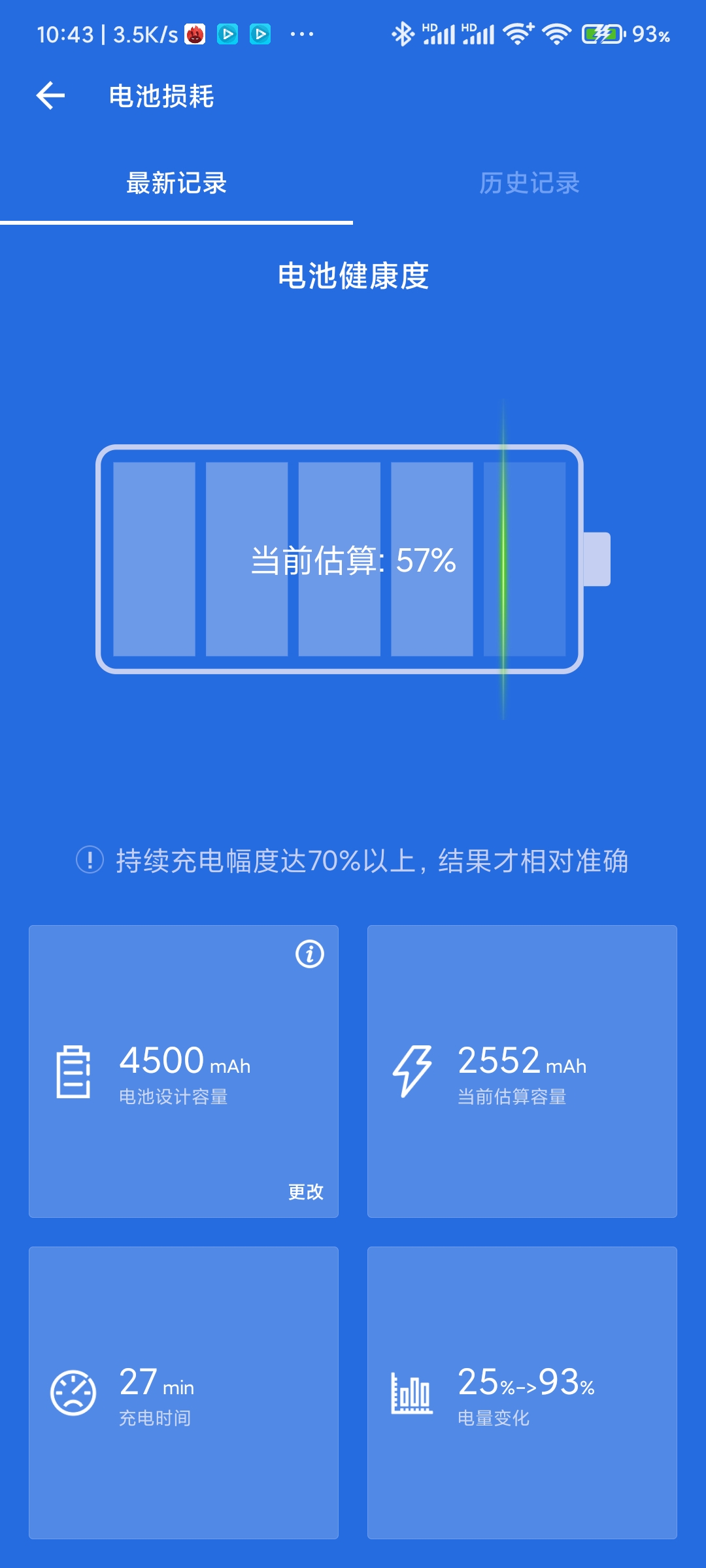Image resolution: width=706 pixels, height=1568 pixels.
Task: Select the 最新记录 tab
Action: (x=176, y=183)
